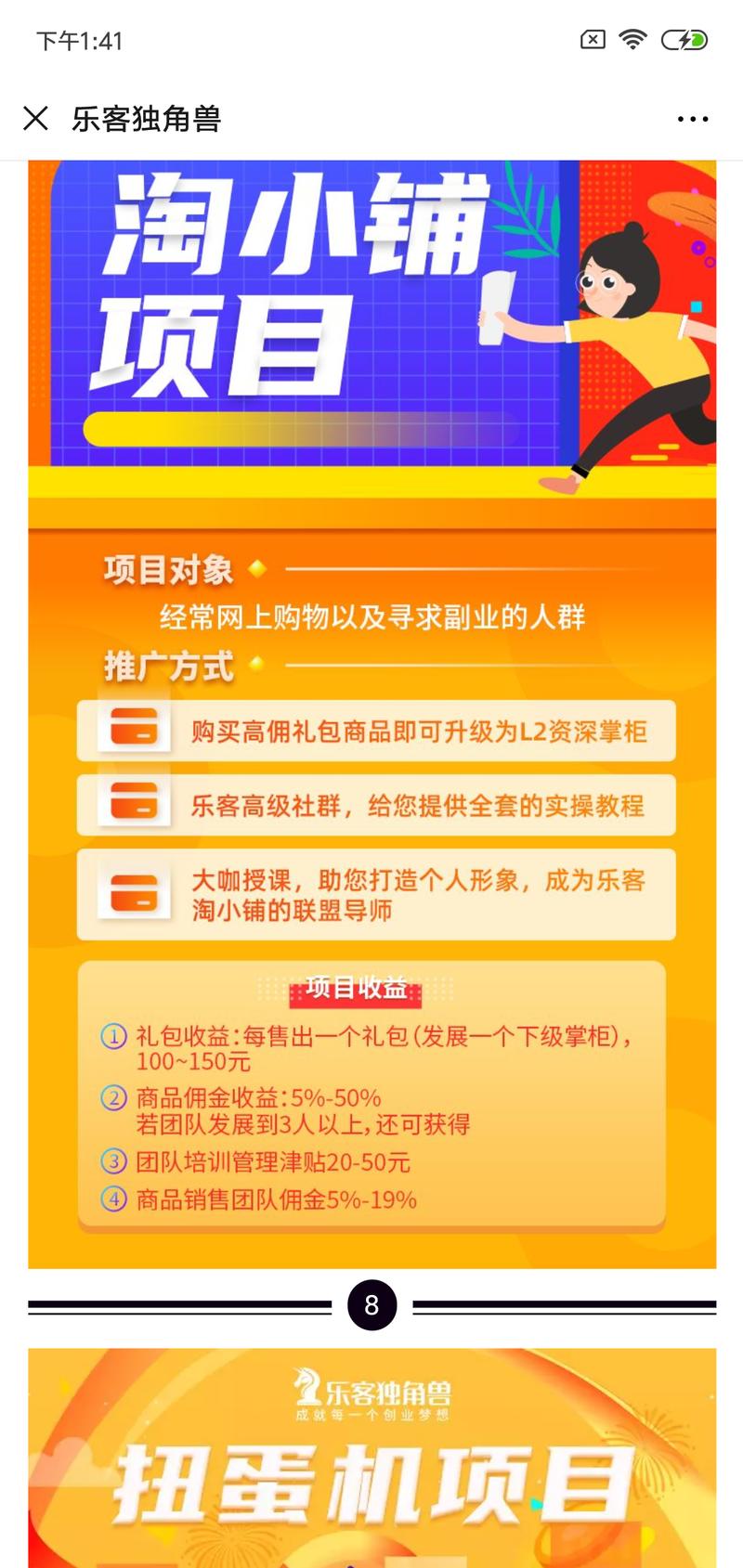Tap the card icon next to 乐客高级社群 row
743x1568 pixels.
pyautogui.click(x=133, y=805)
